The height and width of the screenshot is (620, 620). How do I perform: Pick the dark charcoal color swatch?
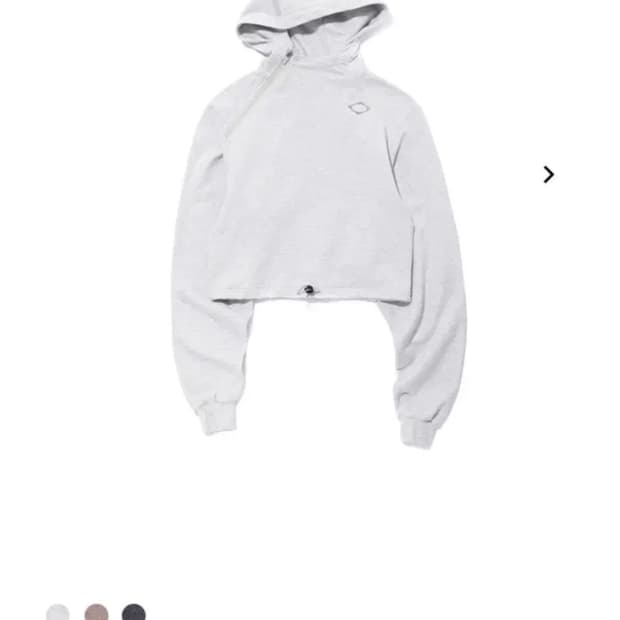click(x=134, y=613)
